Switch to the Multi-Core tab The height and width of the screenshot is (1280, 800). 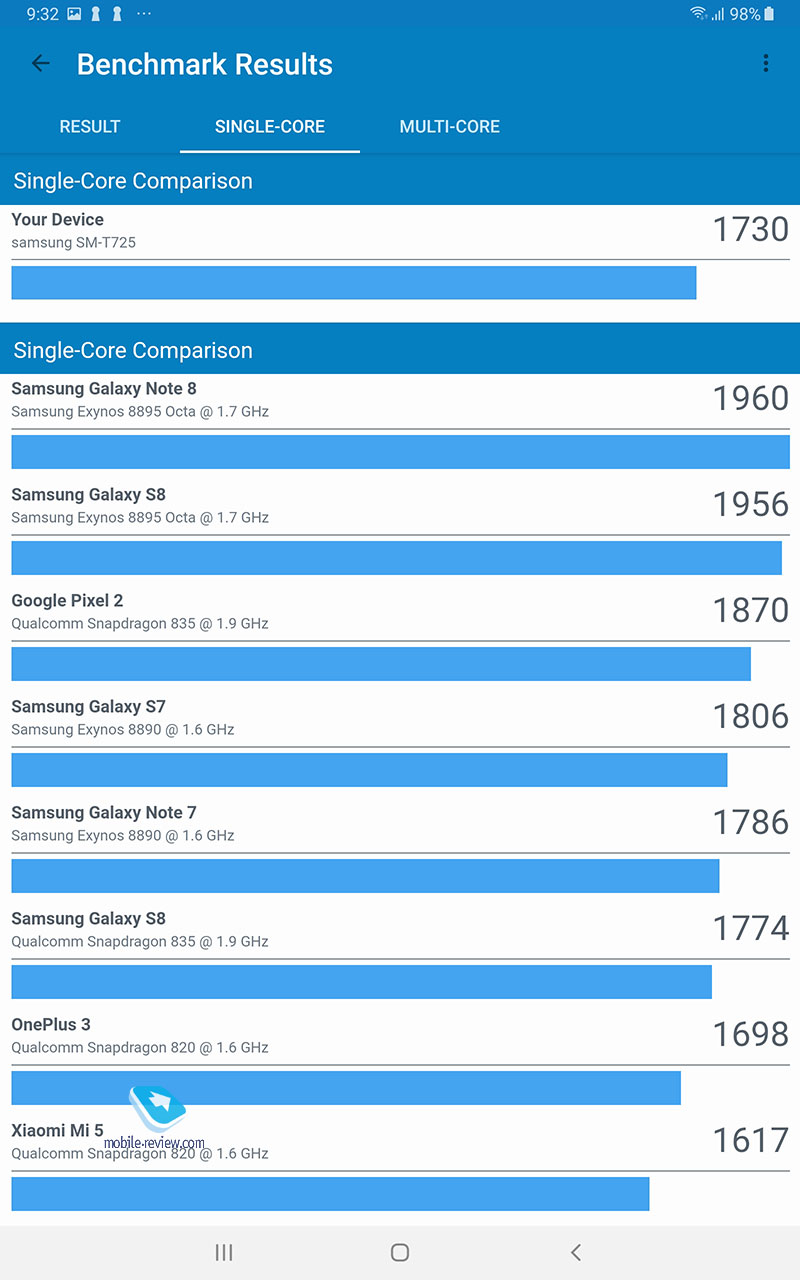pos(450,127)
